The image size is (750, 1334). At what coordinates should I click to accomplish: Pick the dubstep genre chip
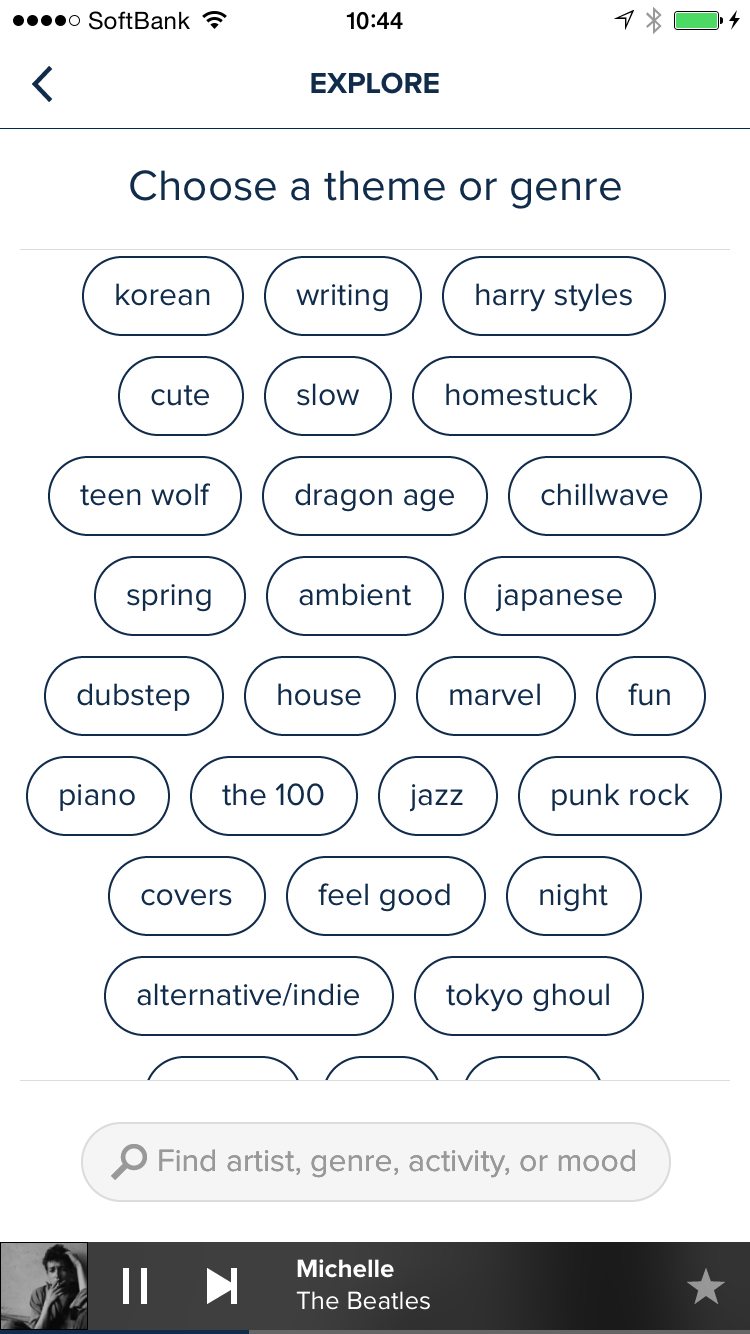pyautogui.click(x=134, y=696)
